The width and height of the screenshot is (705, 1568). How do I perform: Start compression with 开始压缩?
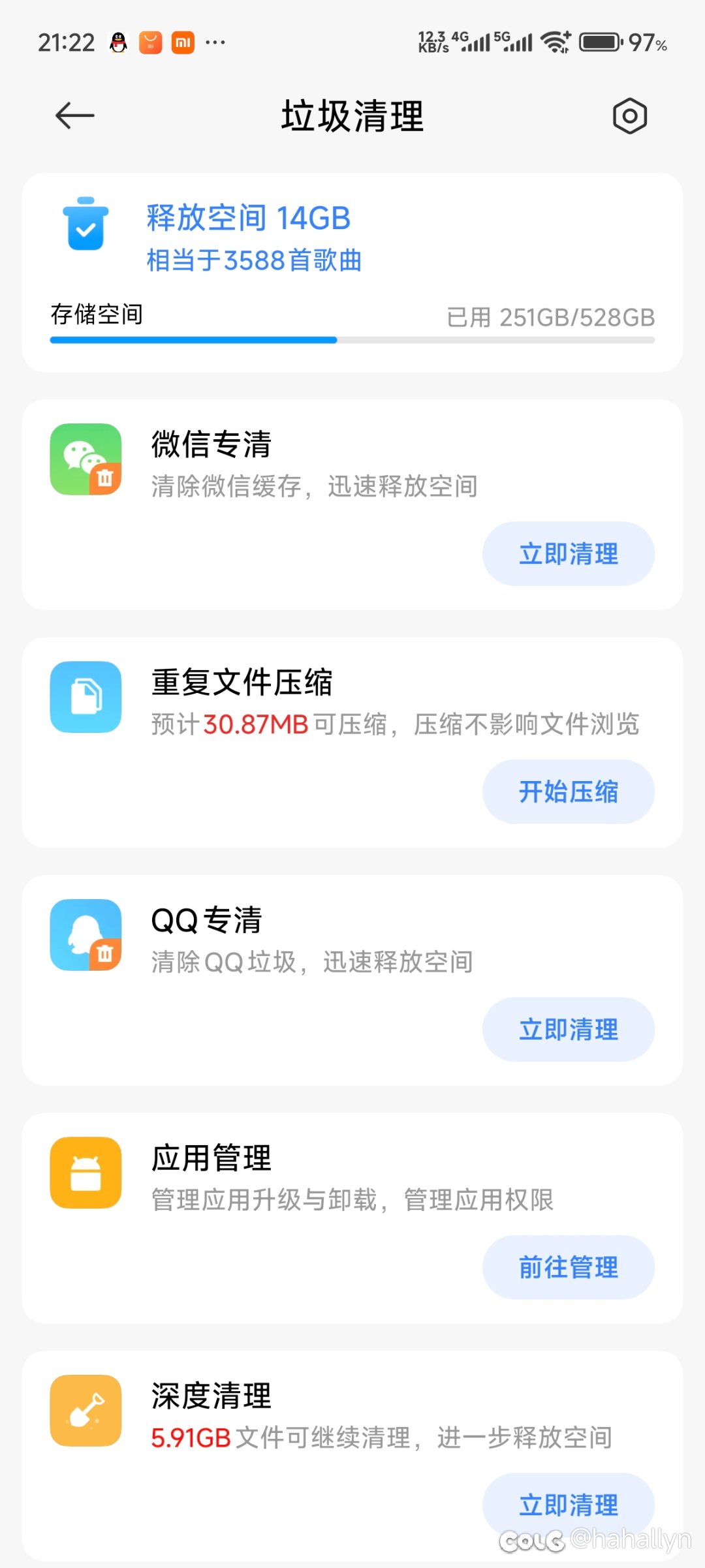click(x=569, y=792)
